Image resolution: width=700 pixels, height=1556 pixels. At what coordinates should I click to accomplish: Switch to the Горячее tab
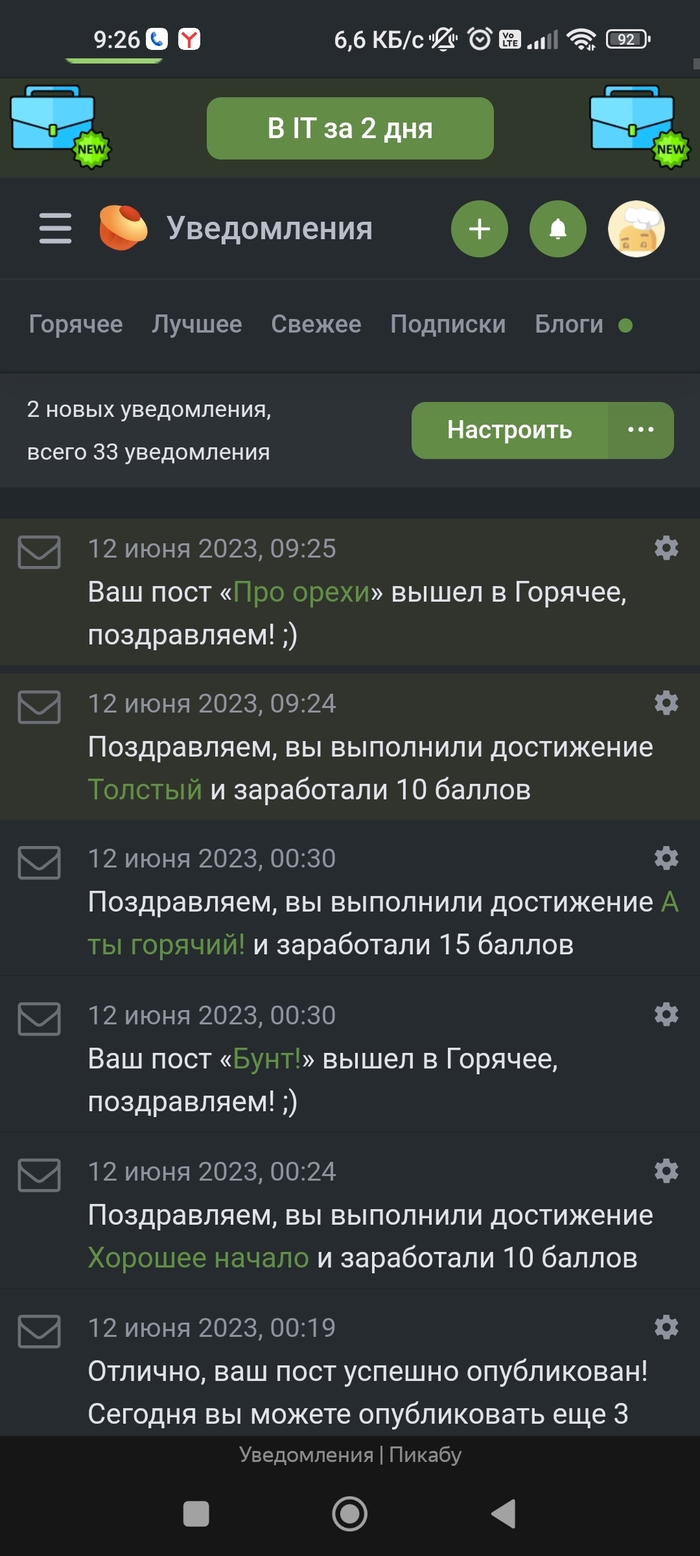click(x=76, y=324)
